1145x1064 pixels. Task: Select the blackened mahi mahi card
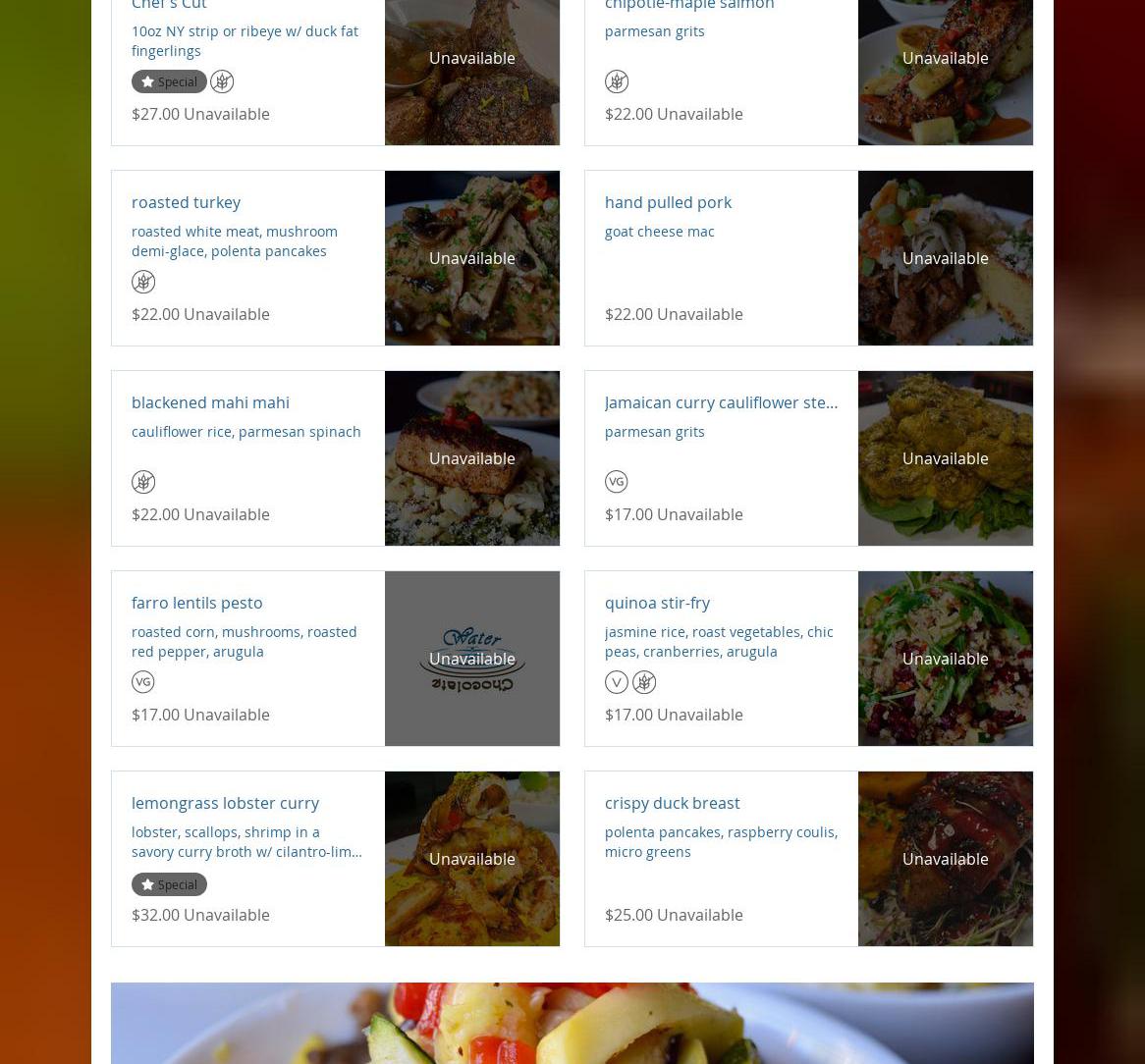210,402
